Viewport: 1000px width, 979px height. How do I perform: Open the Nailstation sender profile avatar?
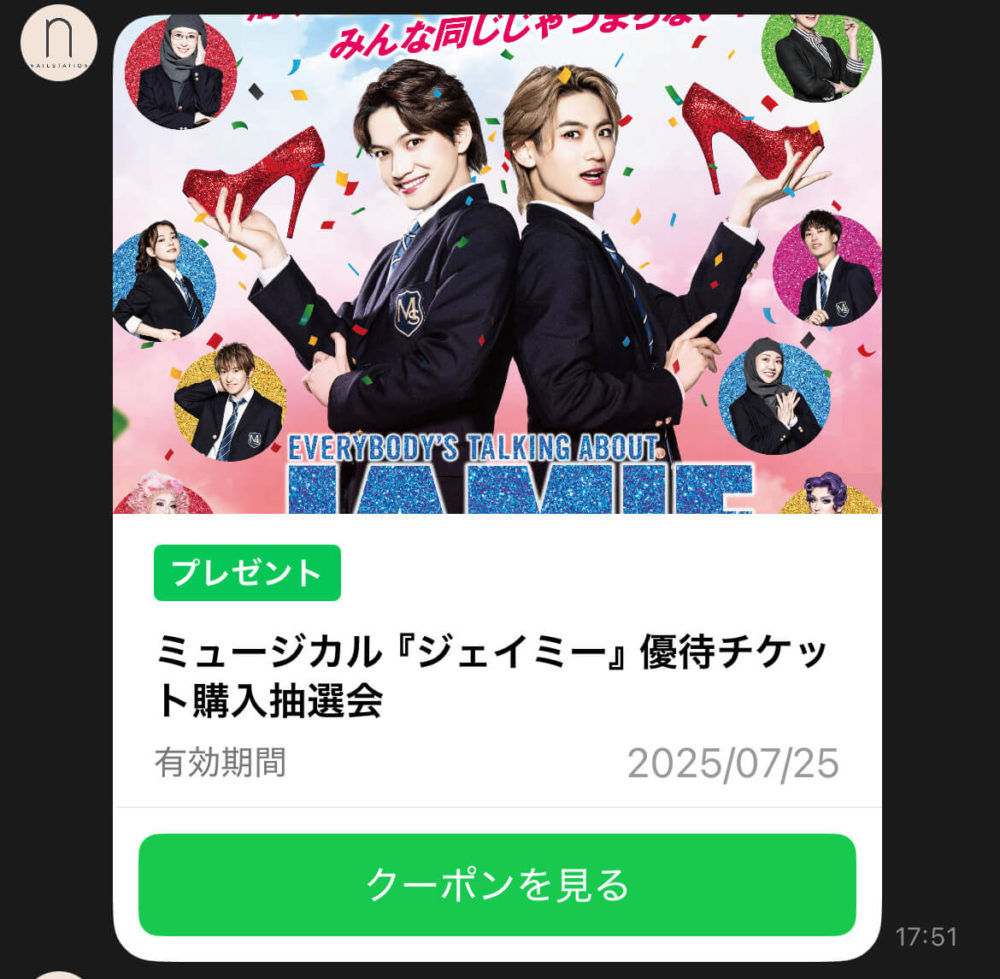[x=59, y=43]
